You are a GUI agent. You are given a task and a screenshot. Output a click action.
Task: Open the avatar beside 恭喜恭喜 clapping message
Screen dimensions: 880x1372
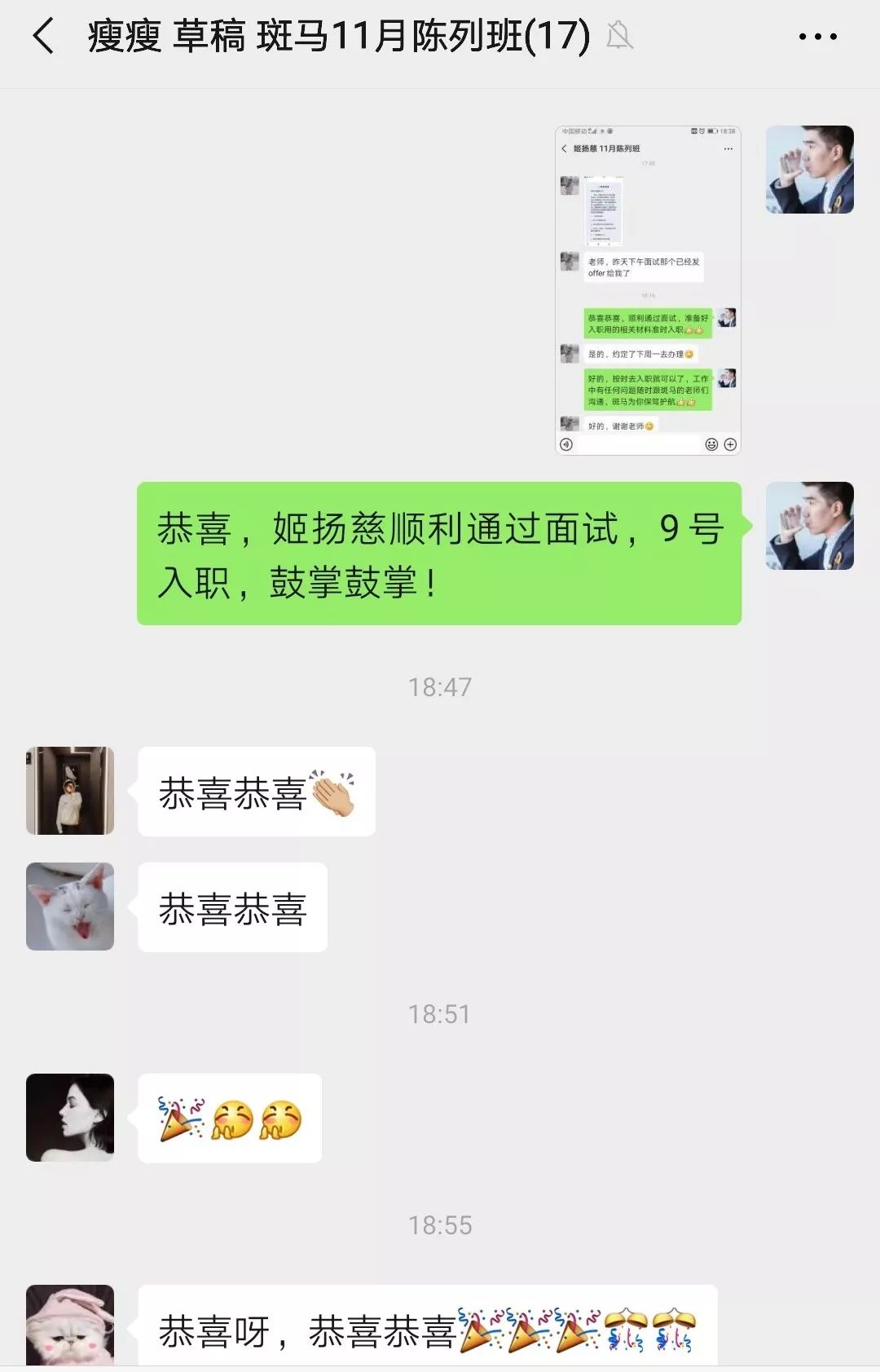(x=70, y=790)
